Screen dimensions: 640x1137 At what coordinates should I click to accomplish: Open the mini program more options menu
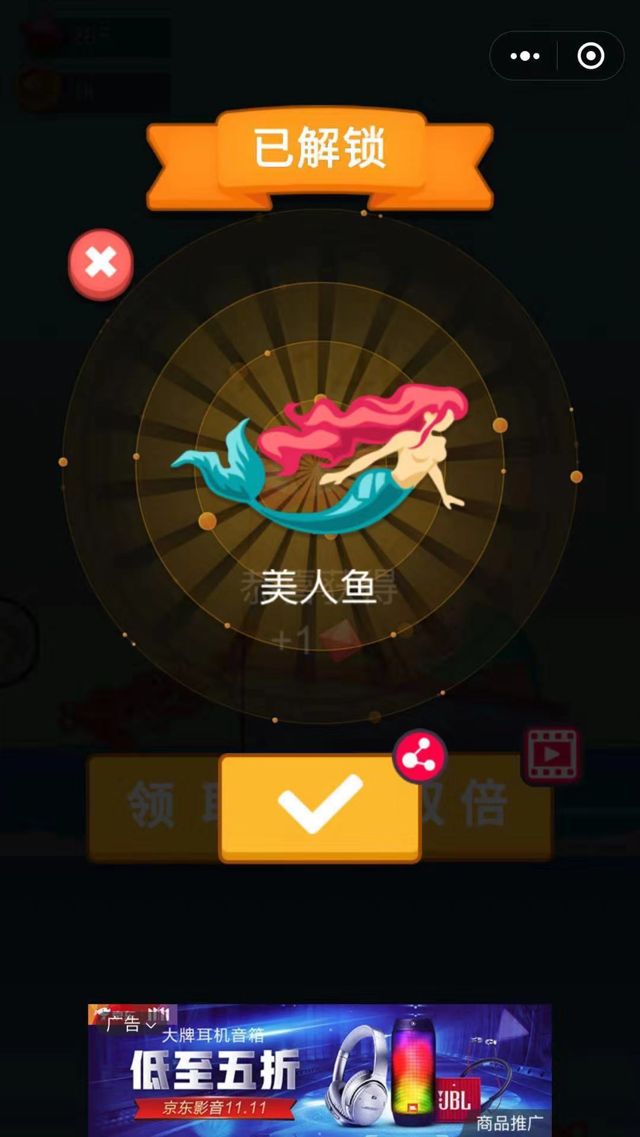525,56
